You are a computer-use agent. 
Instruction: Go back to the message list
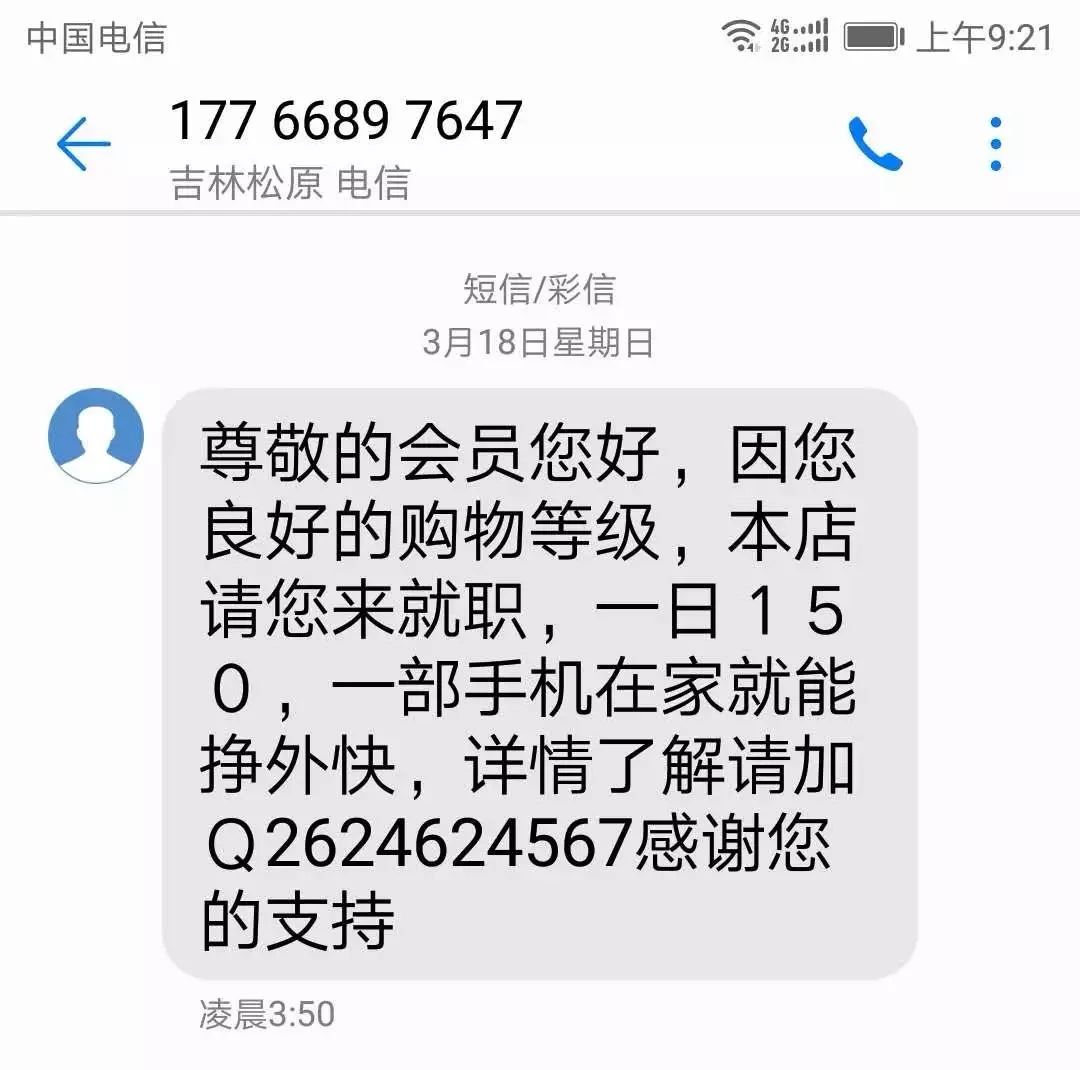click(x=83, y=144)
